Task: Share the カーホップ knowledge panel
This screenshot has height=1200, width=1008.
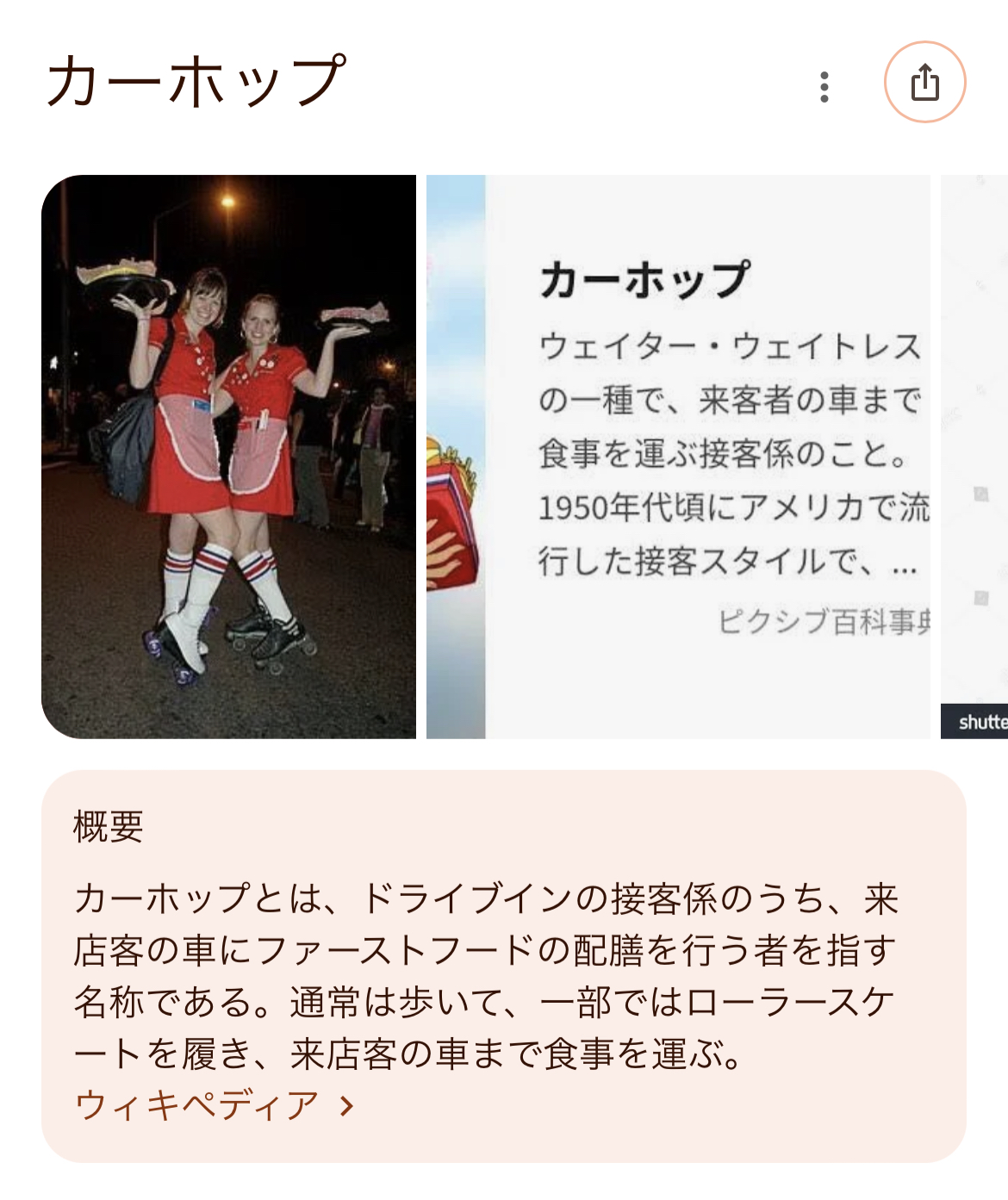Action: click(924, 83)
